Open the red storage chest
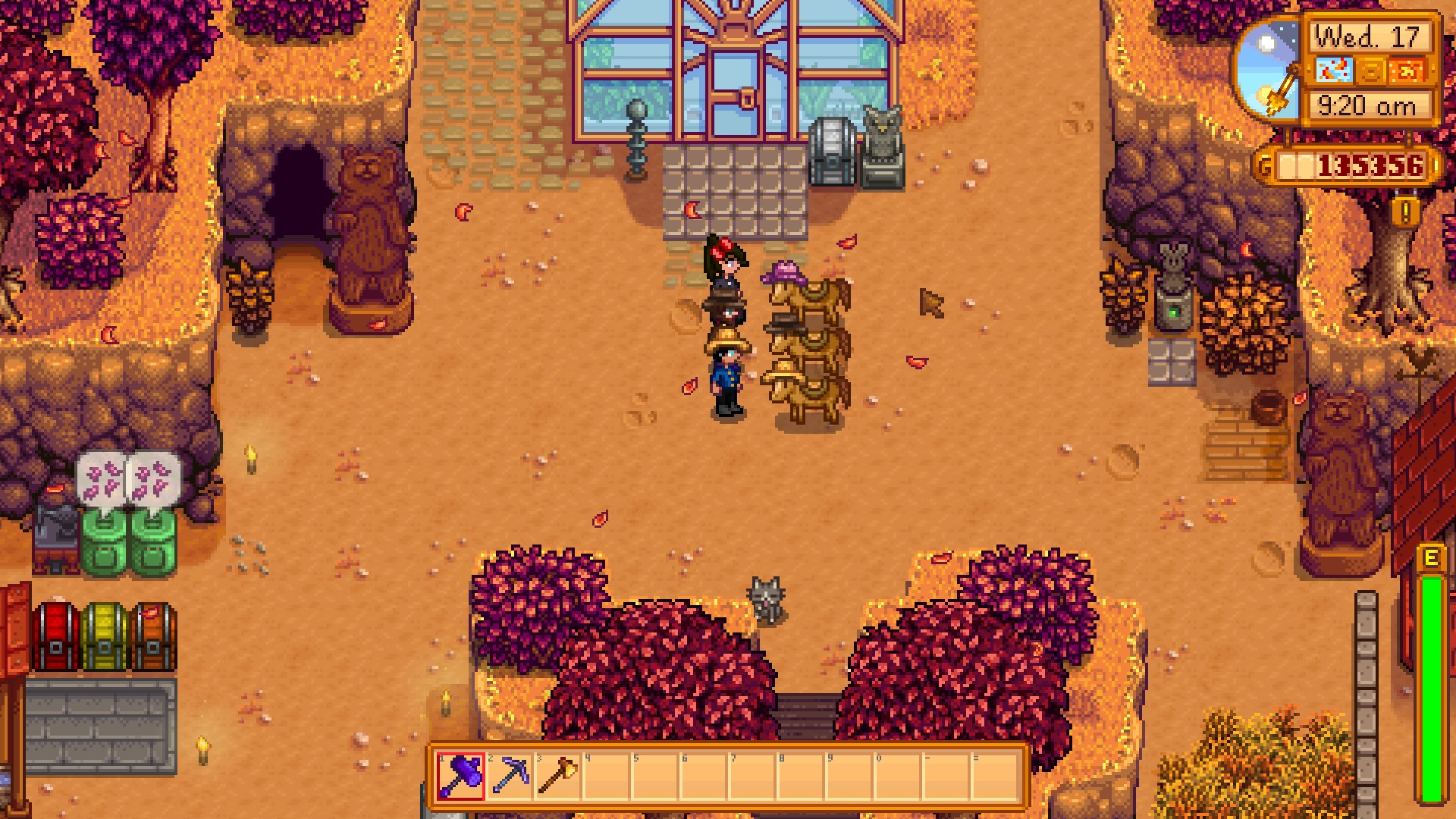1456x819 pixels. click(x=57, y=639)
